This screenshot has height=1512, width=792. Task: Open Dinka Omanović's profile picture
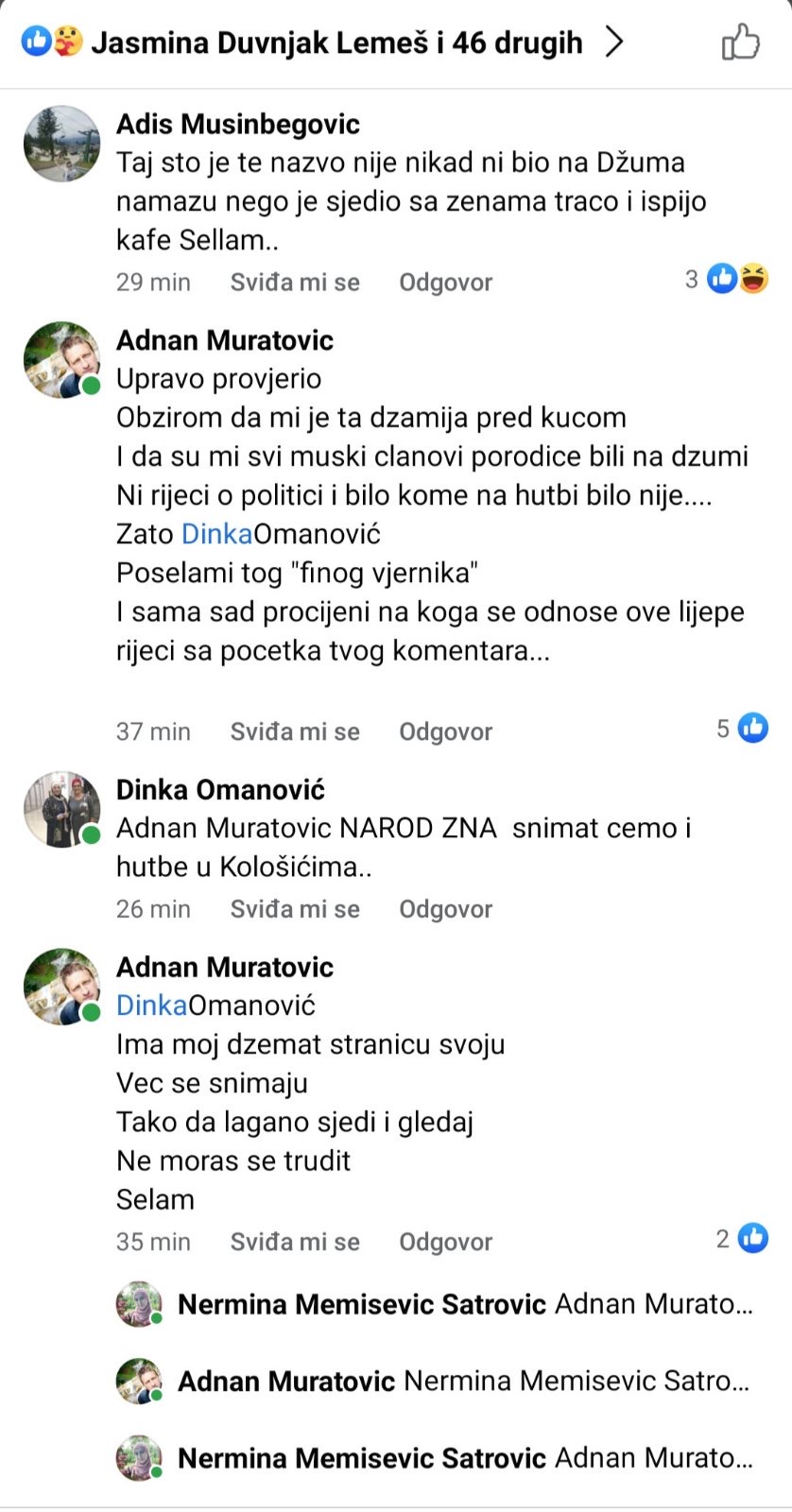[x=61, y=809]
